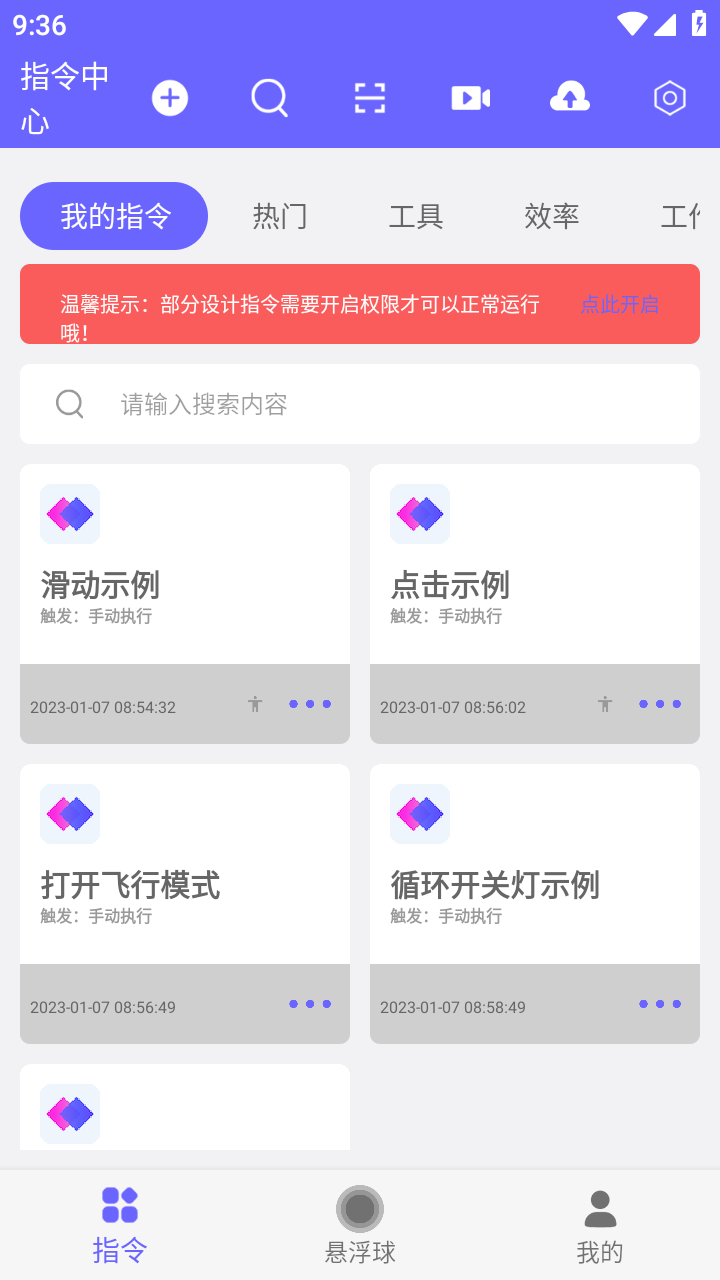Open more options for 循环开关灯示例
Screen dimensions: 720x1280
tap(660, 1004)
